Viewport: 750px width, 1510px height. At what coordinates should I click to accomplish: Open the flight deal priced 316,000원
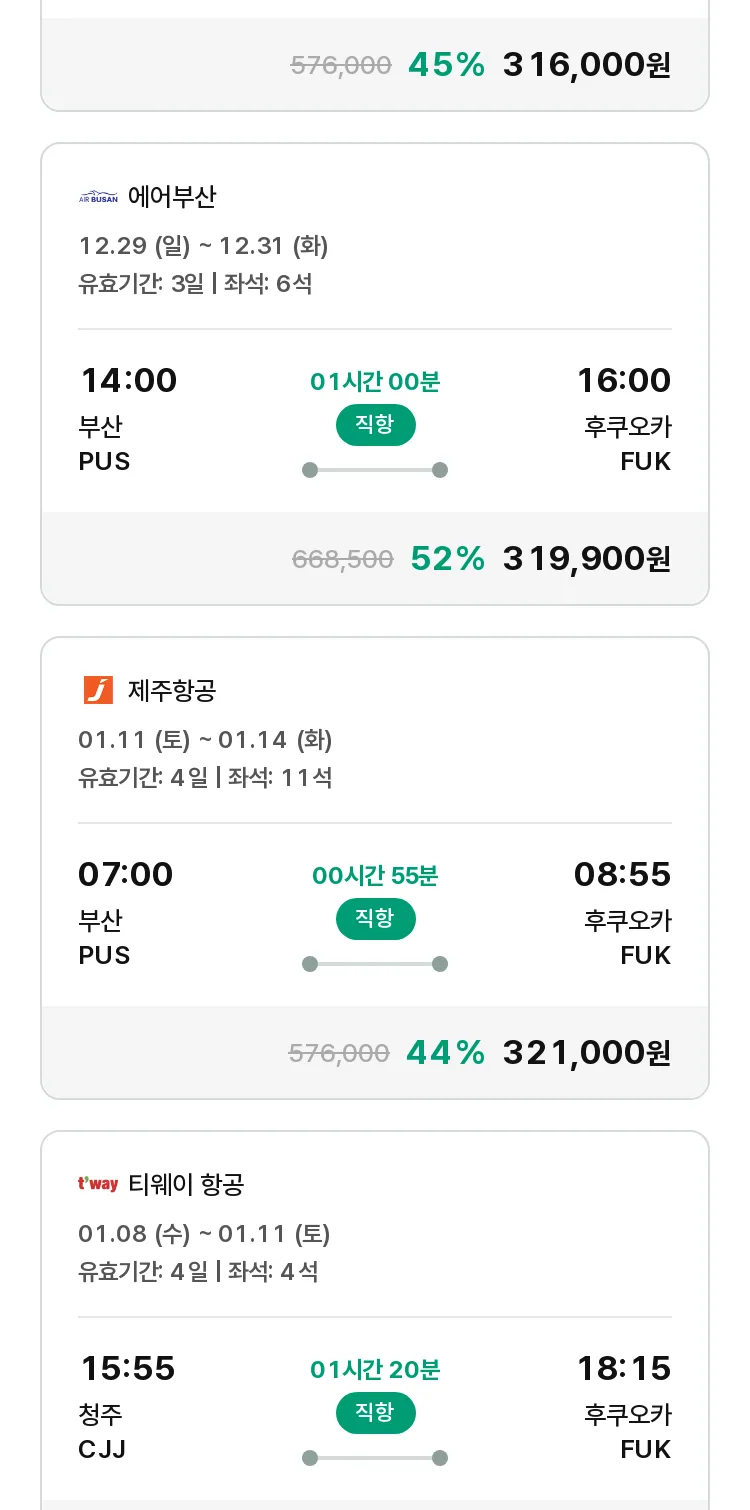(x=375, y=56)
